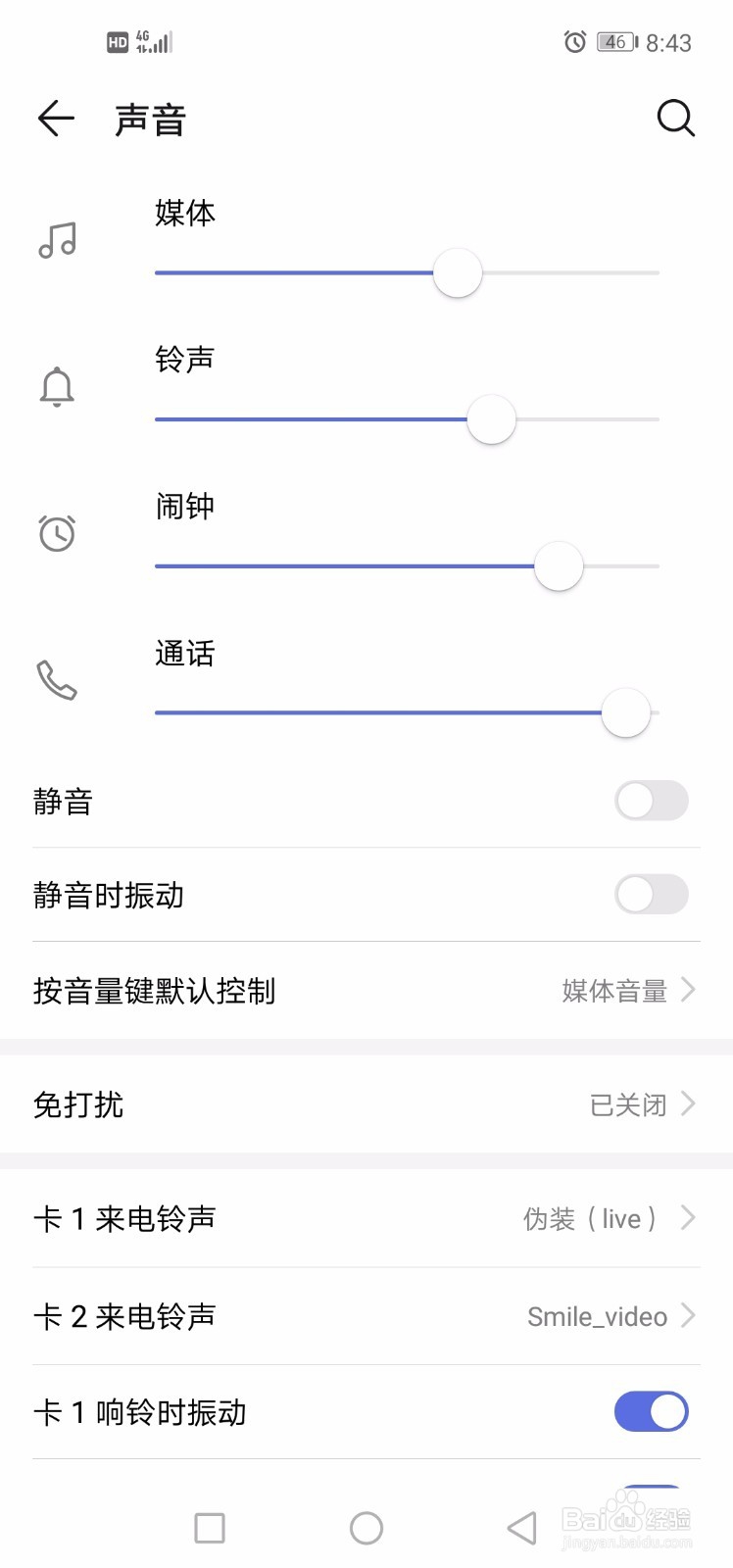Select the 卡2来电铃声 Smile_video ringtone entry
Screen dimensions: 733x1568
pos(366,1316)
